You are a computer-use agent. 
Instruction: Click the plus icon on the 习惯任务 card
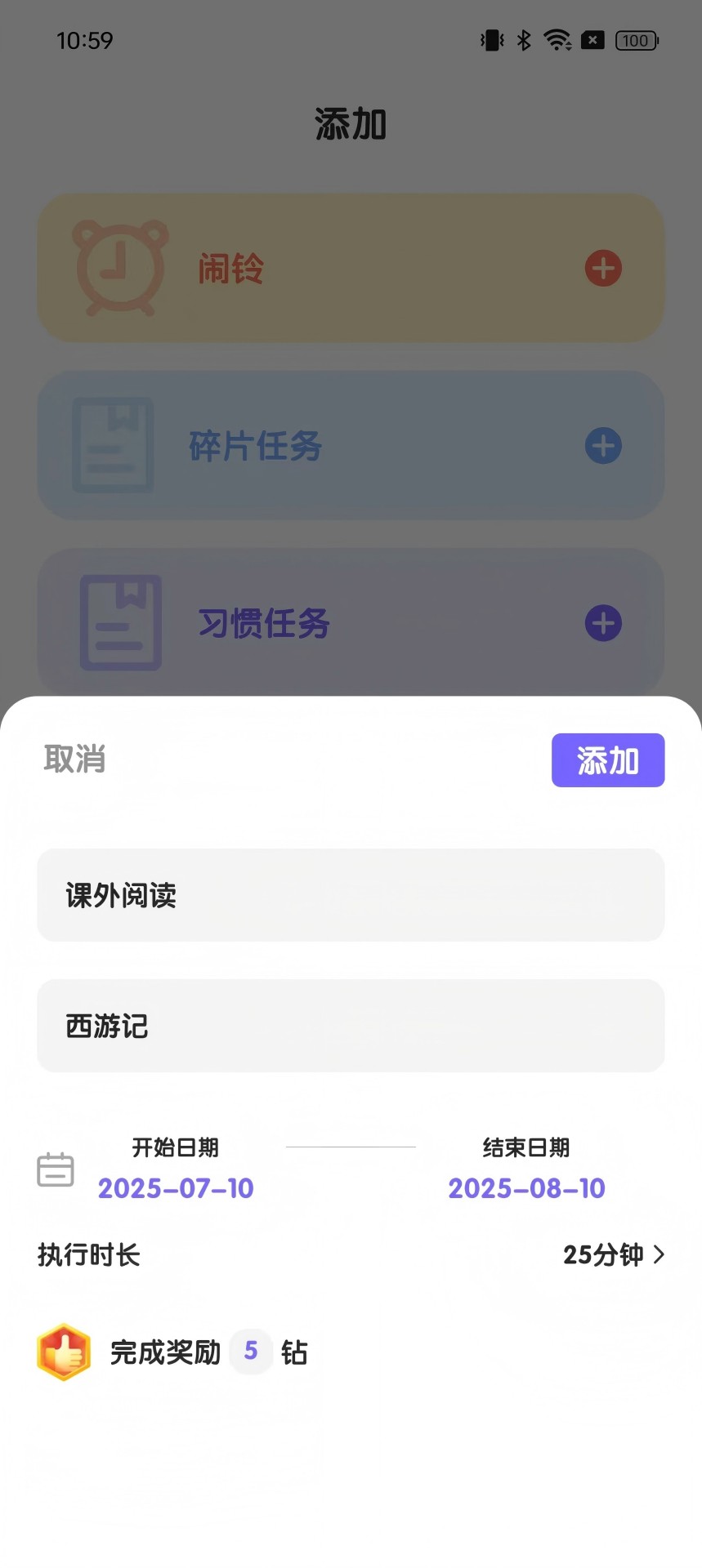pyautogui.click(x=603, y=622)
